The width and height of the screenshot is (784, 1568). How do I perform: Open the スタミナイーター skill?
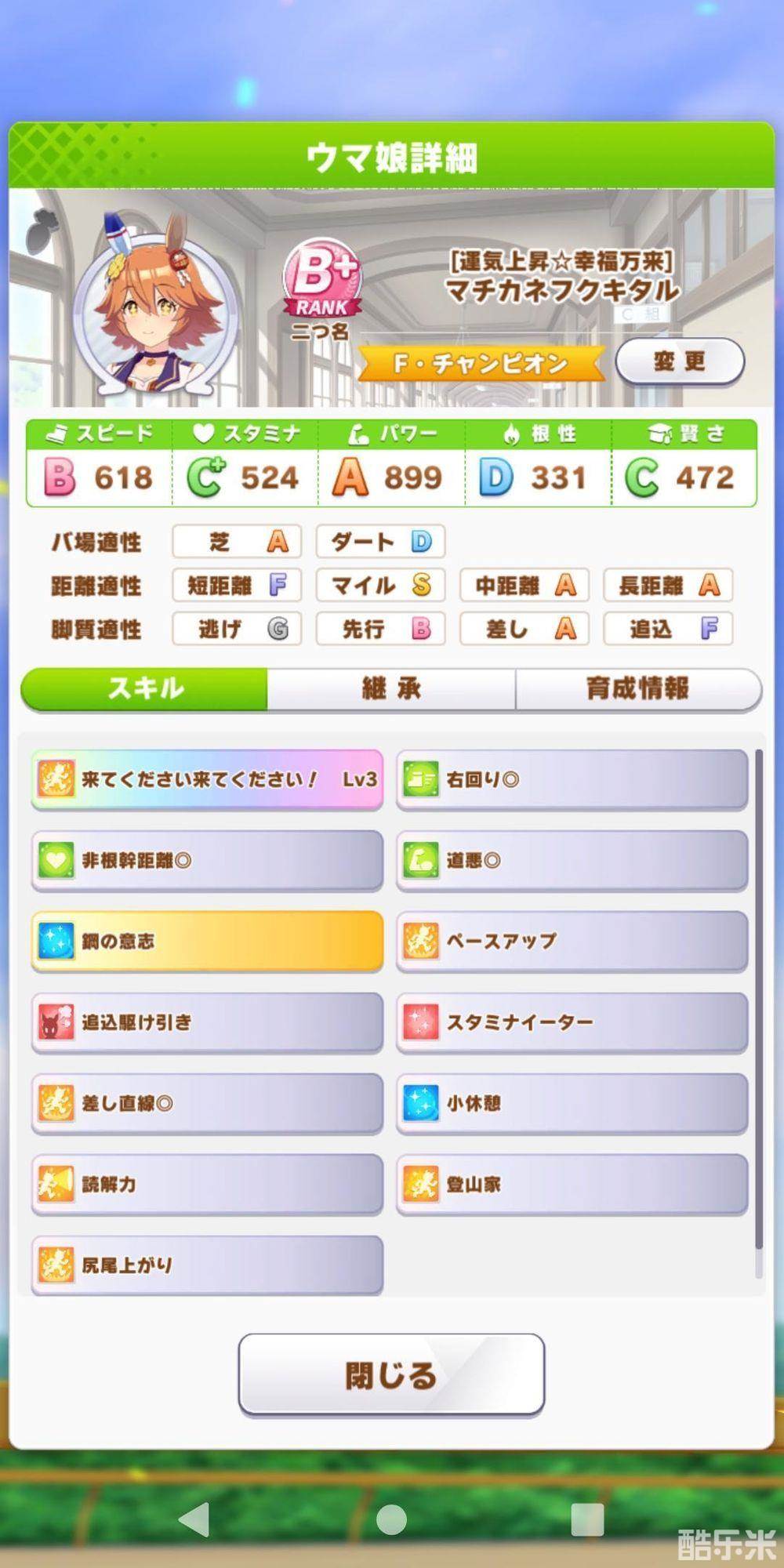point(572,1022)
